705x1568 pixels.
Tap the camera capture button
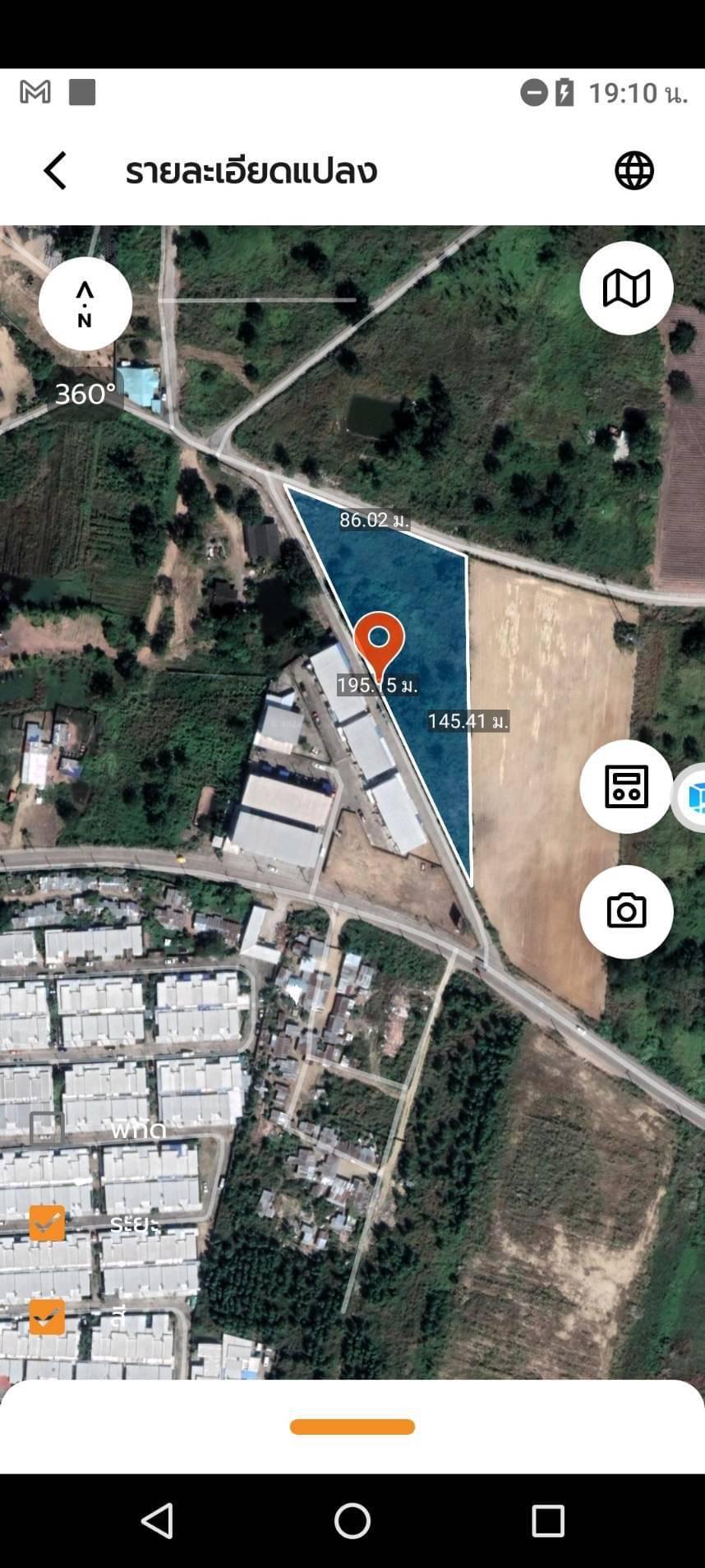(626, 911)
